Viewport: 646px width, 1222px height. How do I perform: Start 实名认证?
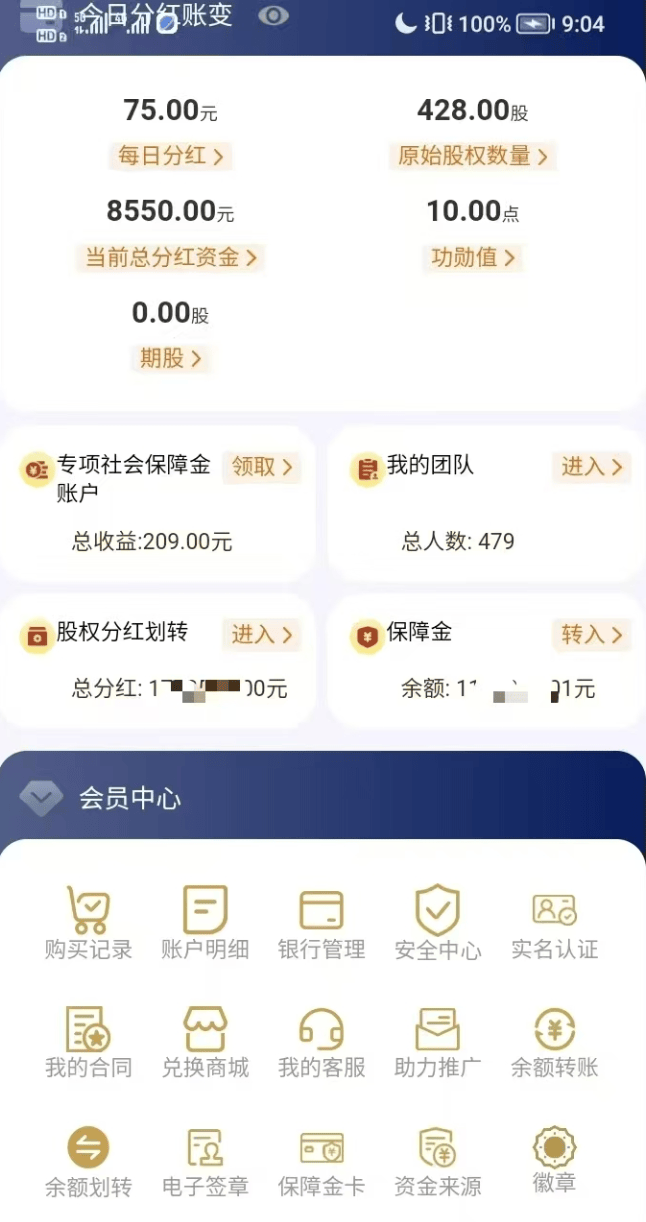point(554,923)
